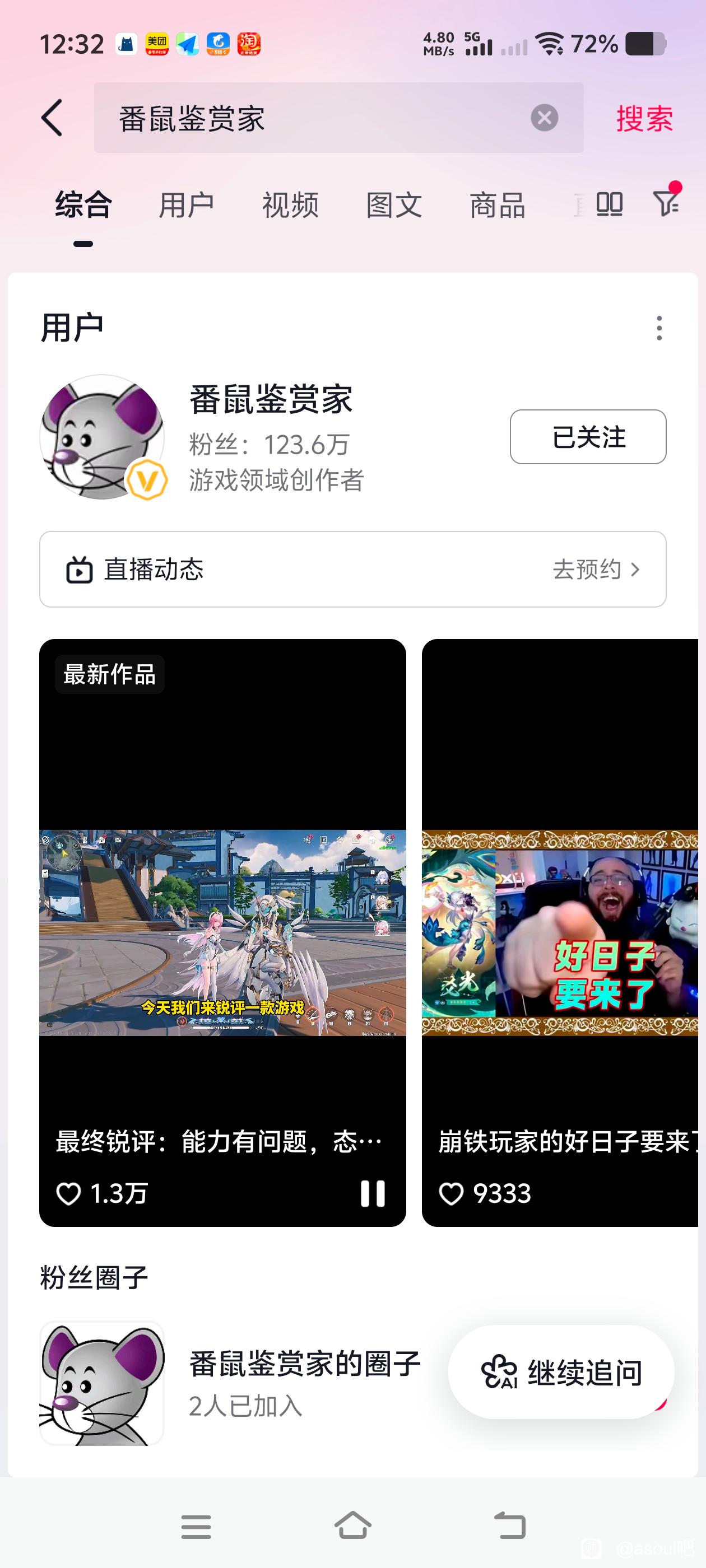
Task: Toggle the two-column layout icon
Action: point(609,204)
